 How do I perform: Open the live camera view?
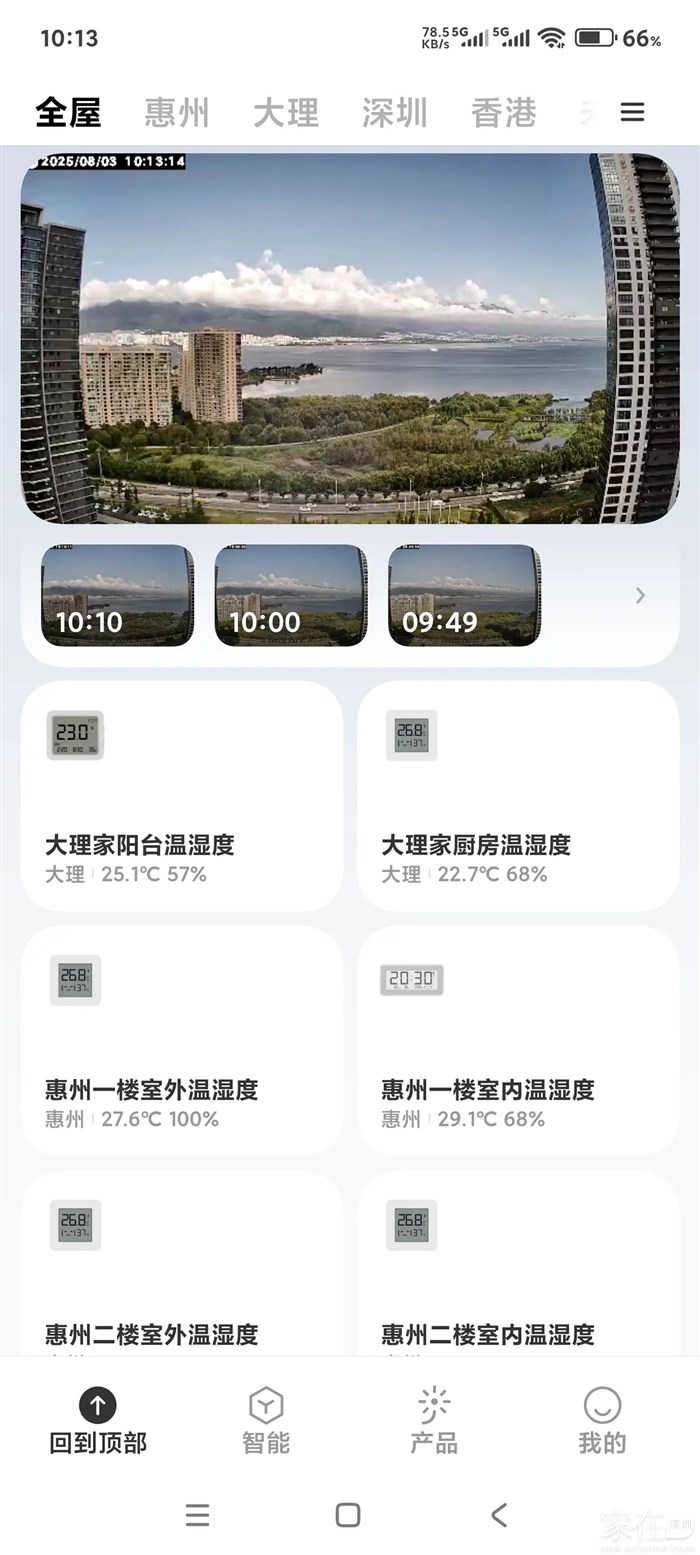point(350,338)
